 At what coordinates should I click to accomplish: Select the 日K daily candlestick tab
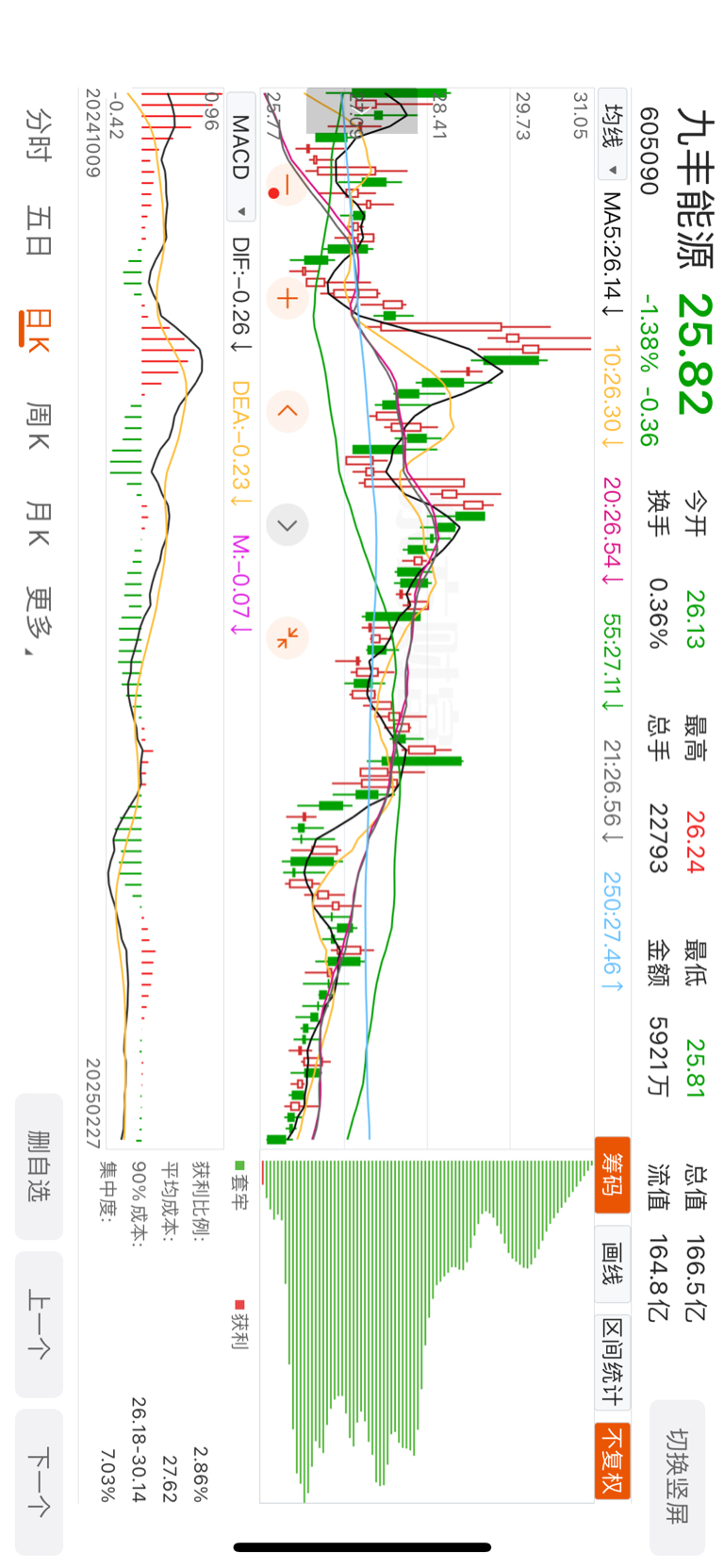(x=38, y=330)
